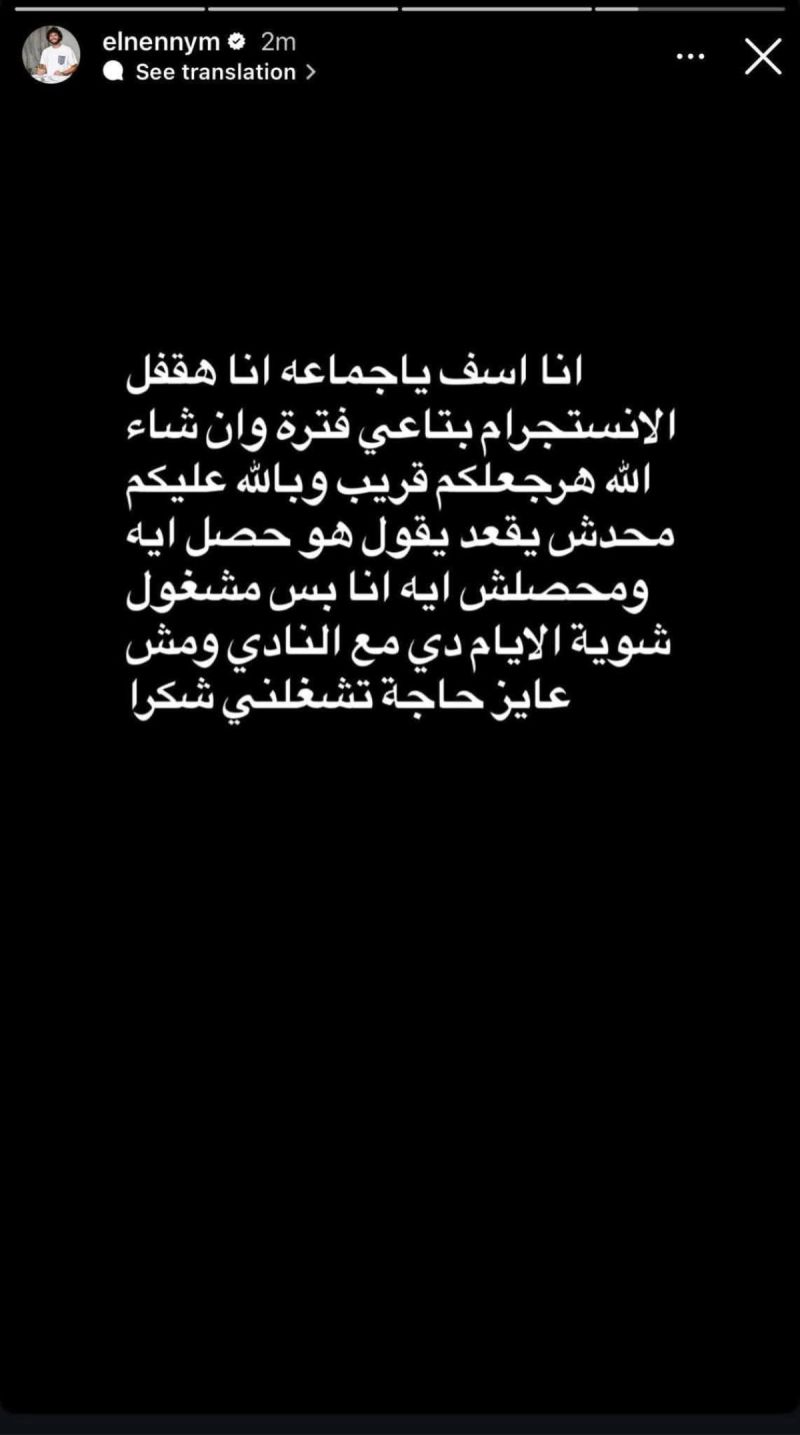The height and width of the screenshot is (1435, 800).
Task: Click the second story progress segment
Action: click(x=300, y=10)
